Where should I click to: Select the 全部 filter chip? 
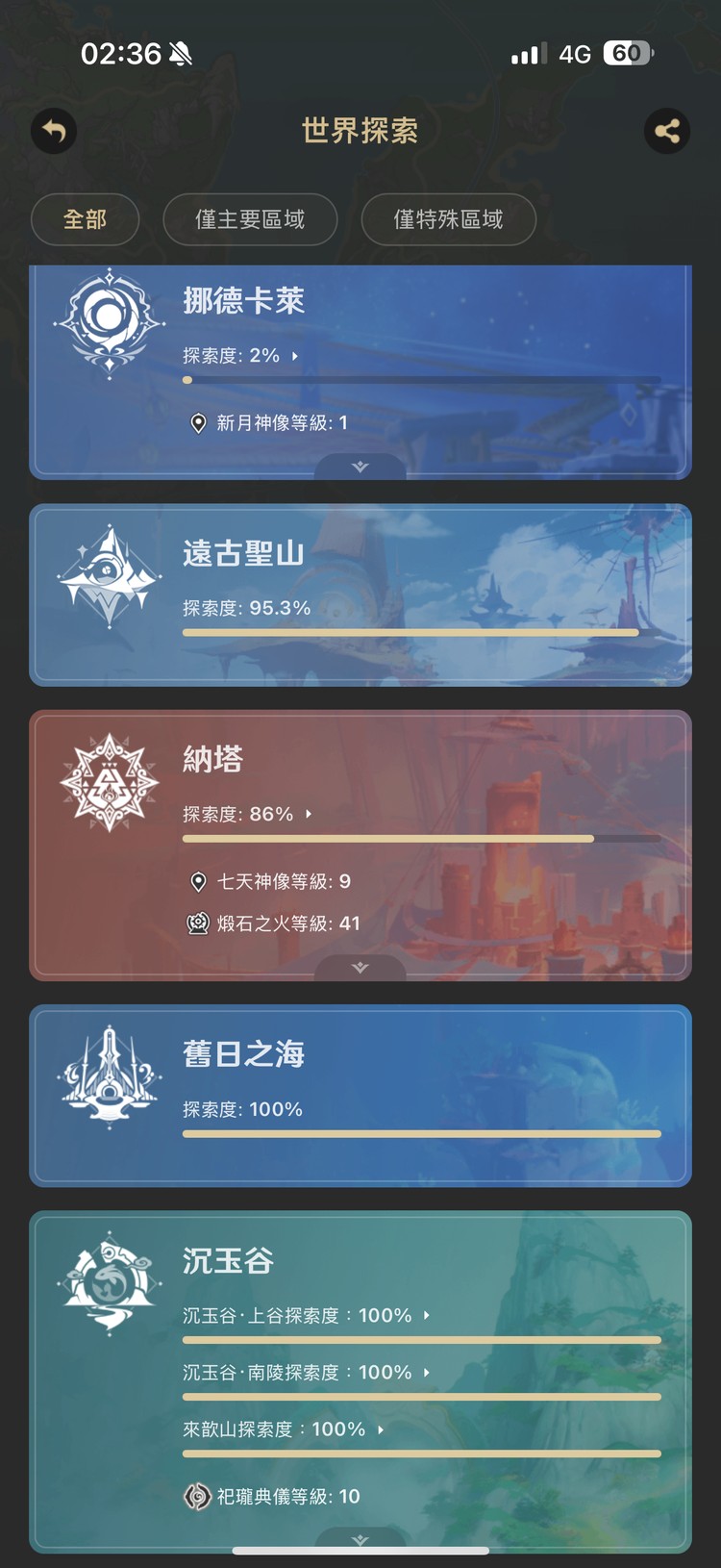tap(86, 219)
